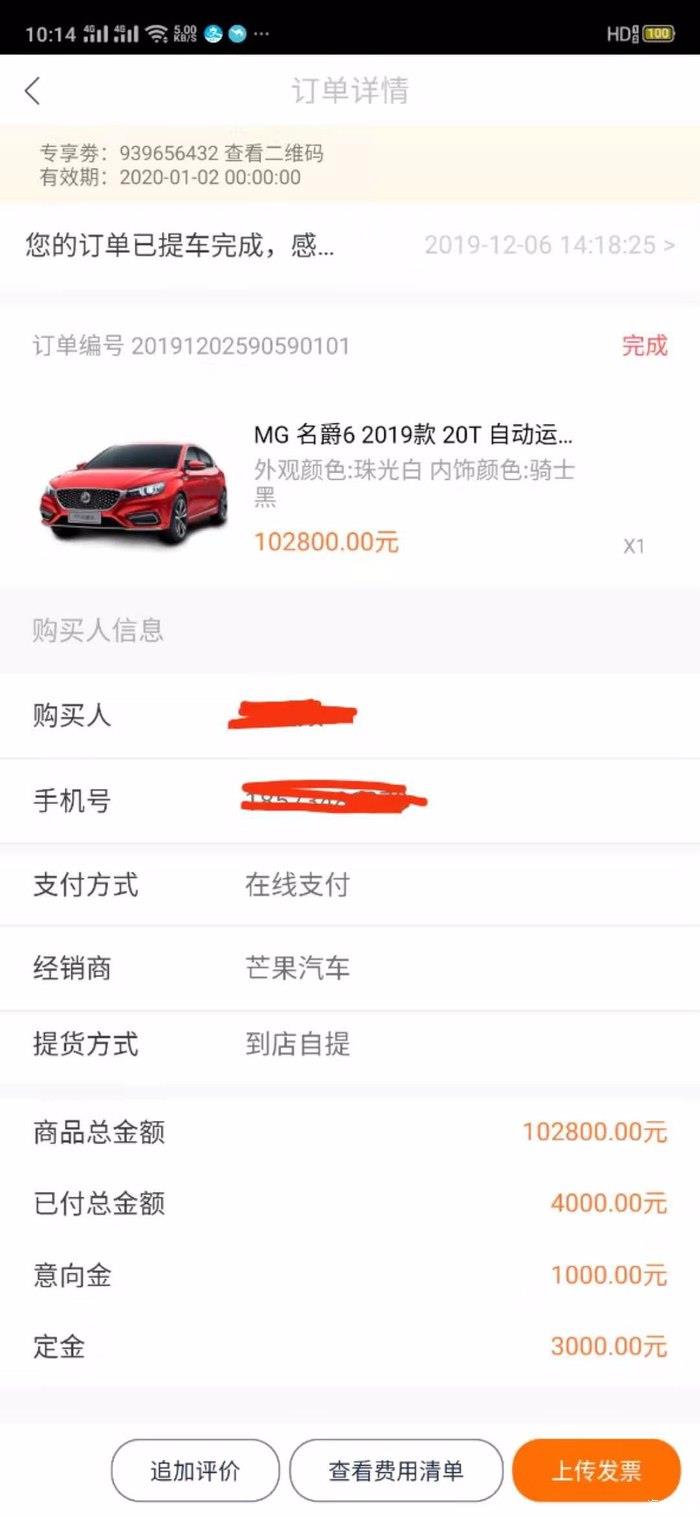Open the order status row dated 2019-12-06
700x1517 pixels.
350,245
